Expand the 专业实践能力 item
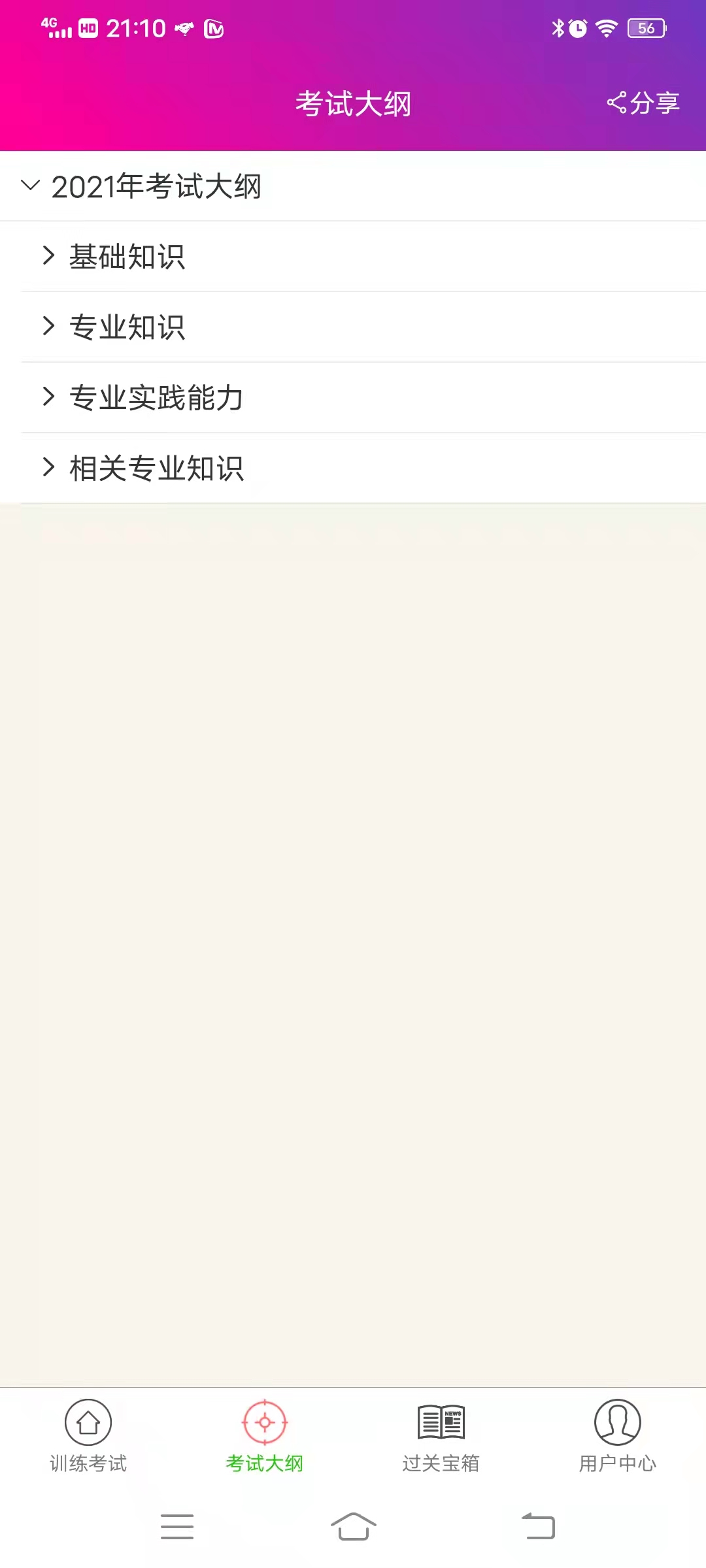The image size is (706, 1568). click(156, 397)
